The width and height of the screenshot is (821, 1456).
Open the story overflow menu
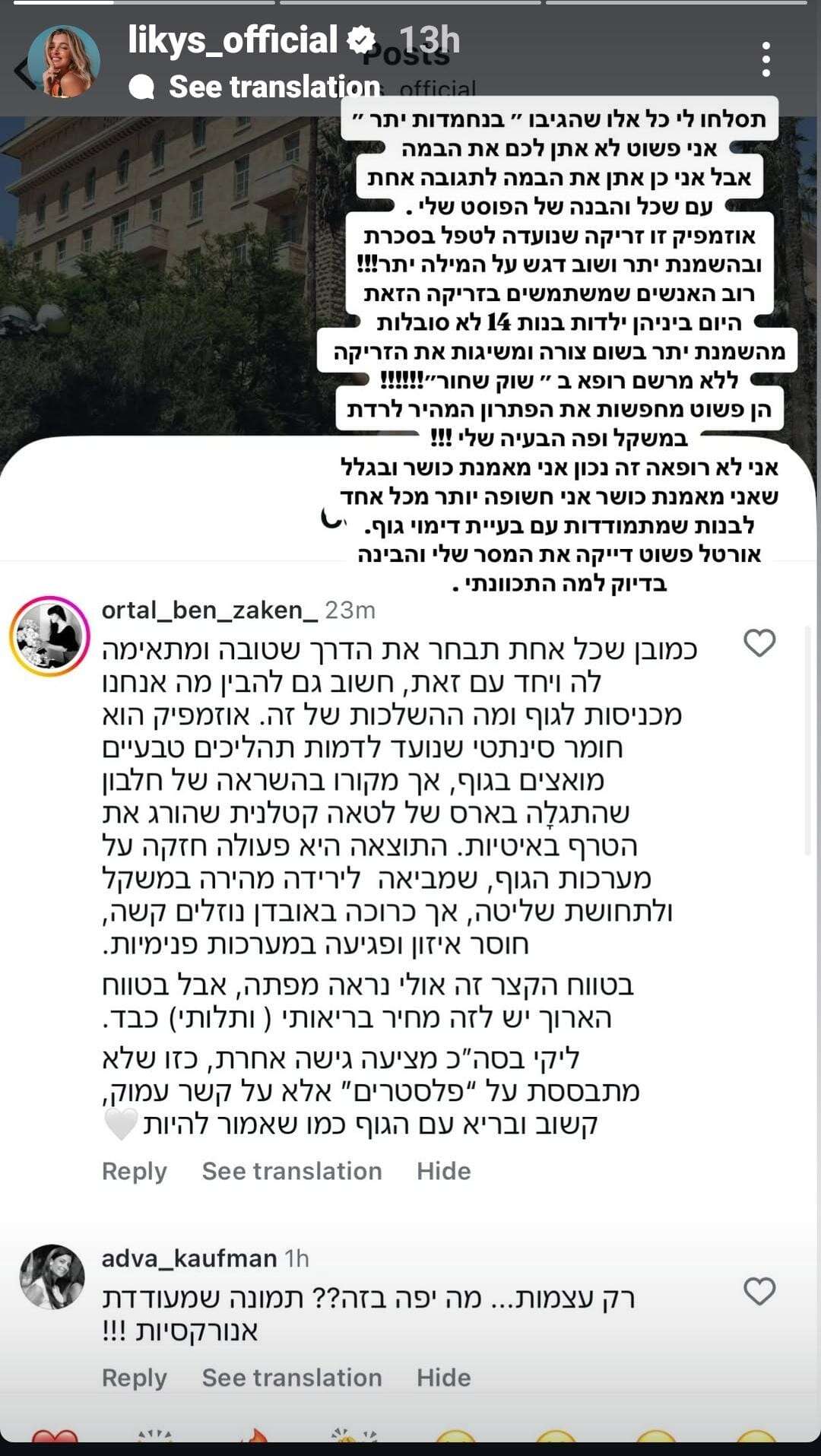point(766,59)
